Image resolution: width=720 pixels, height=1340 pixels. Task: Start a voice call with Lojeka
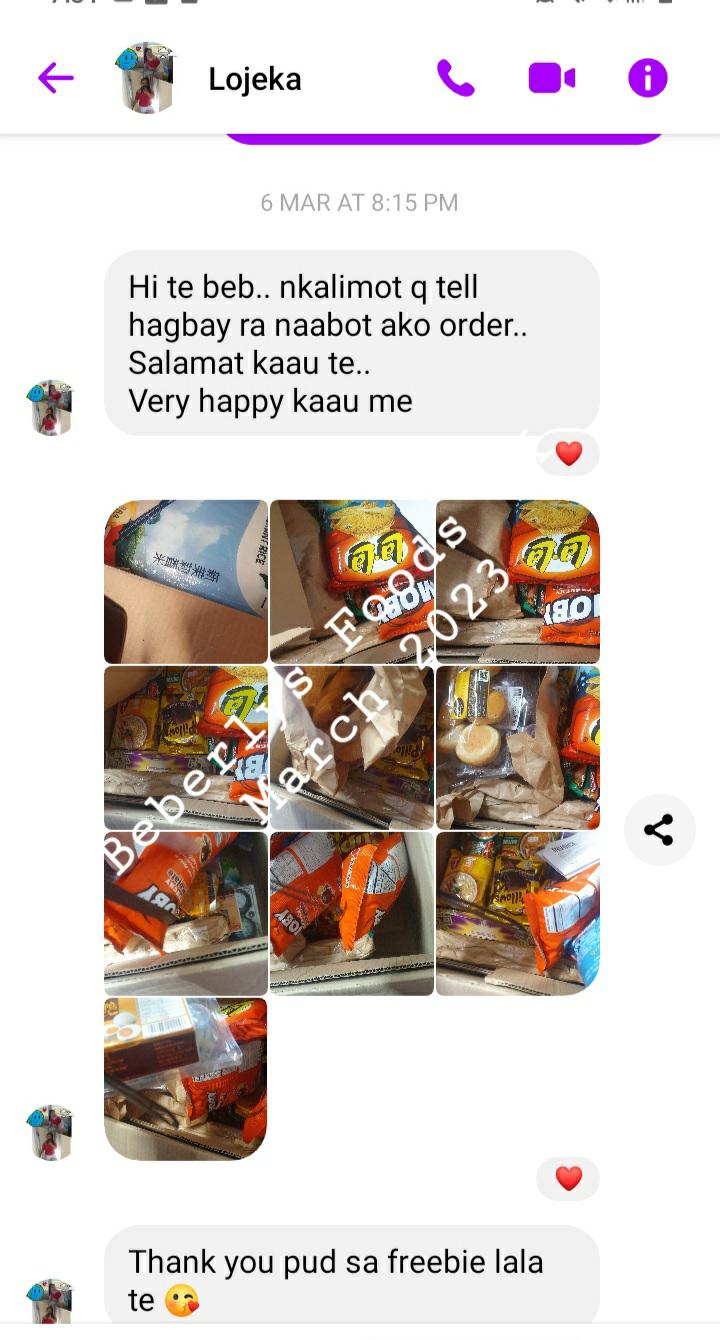coord(455,78)
